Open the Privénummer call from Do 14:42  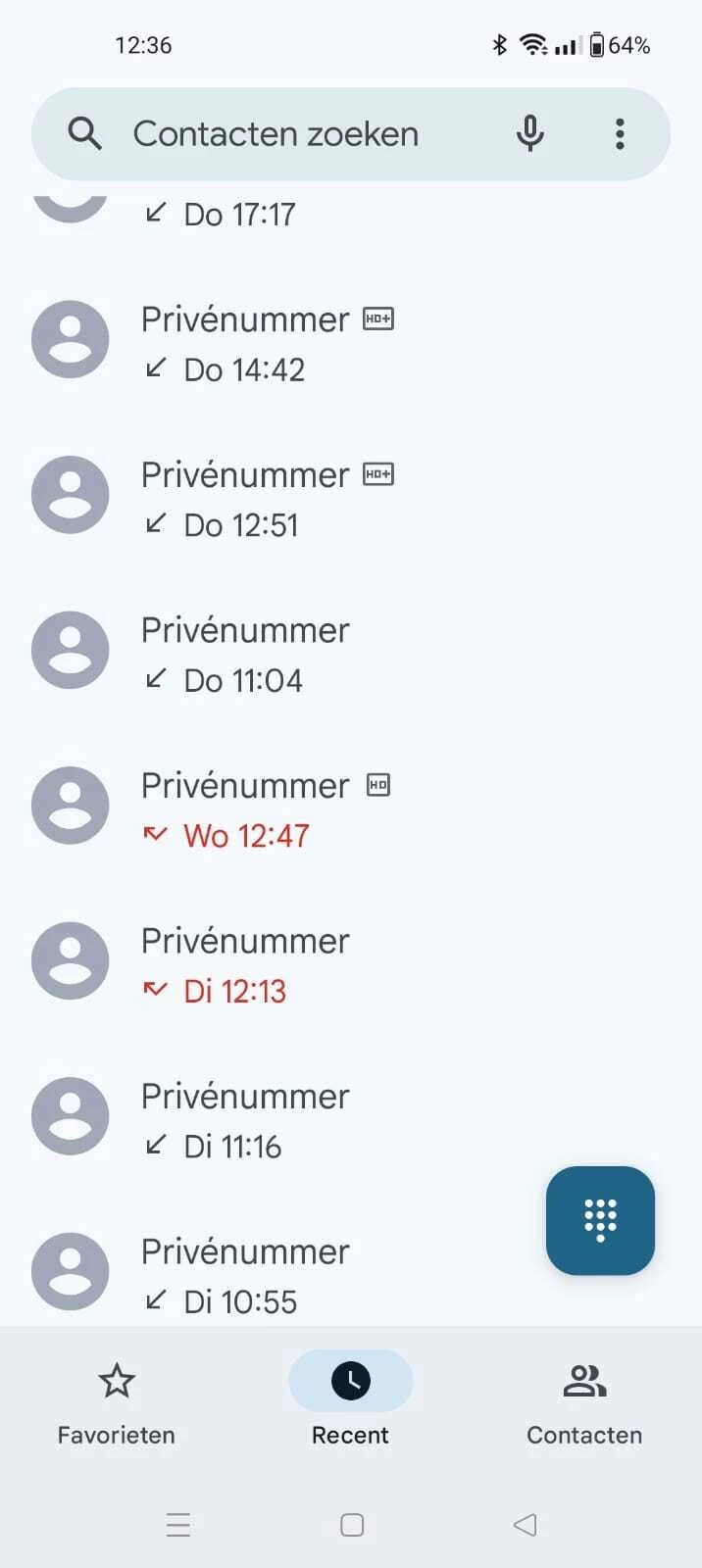tap(294, 343)
